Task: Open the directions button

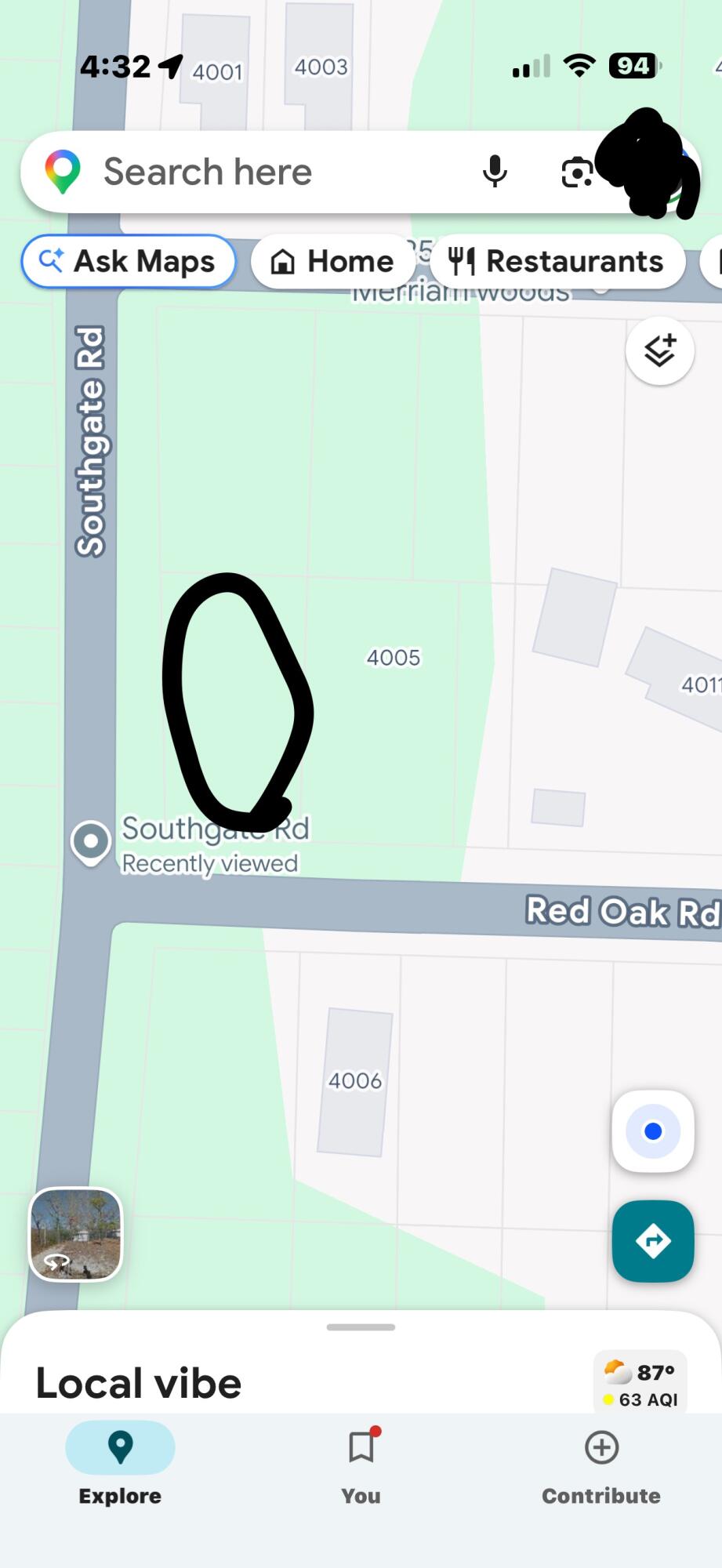Action: pos(653,1241)
